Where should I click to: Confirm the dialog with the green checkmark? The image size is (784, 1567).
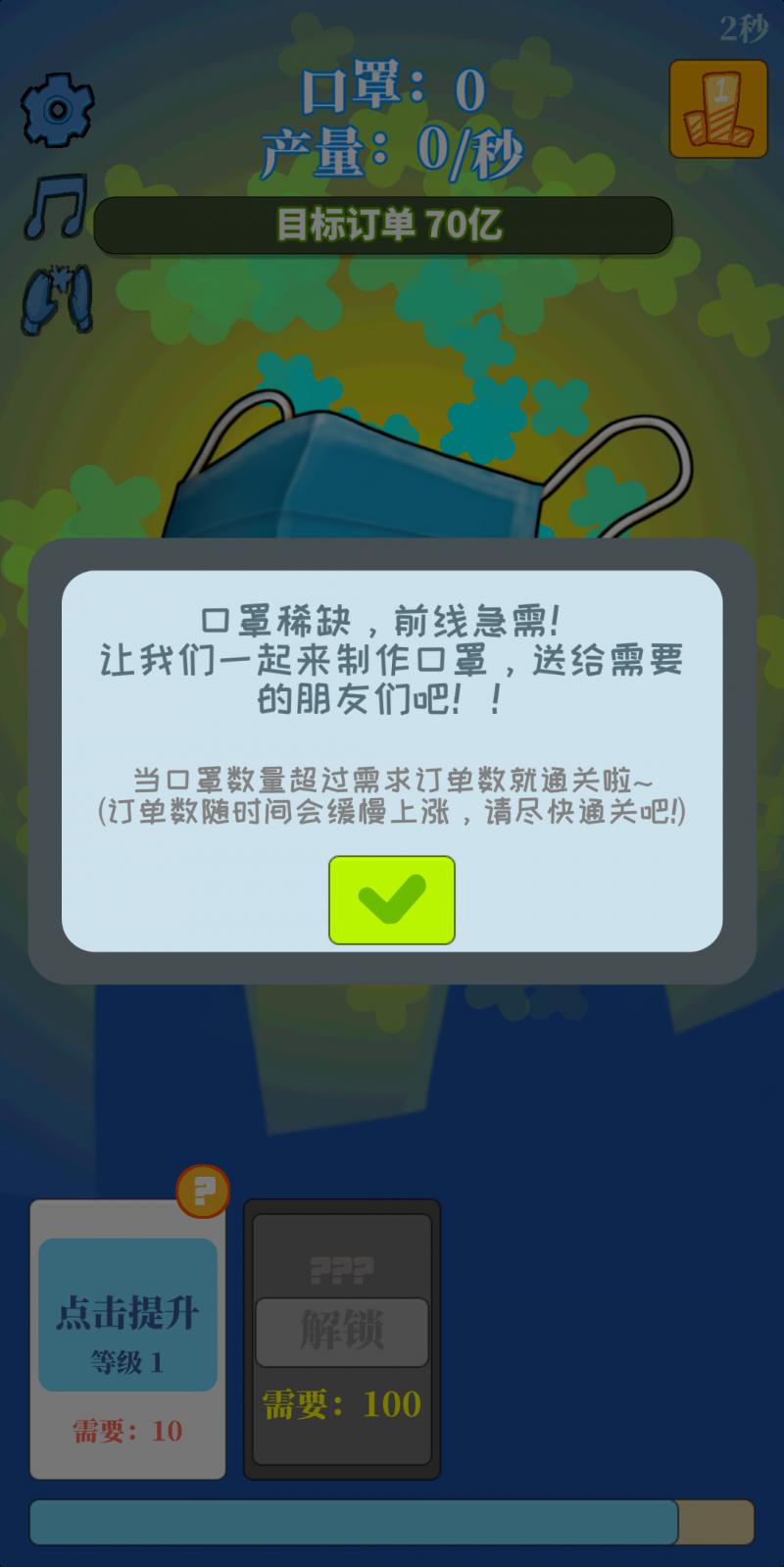(x=391, y=899)
